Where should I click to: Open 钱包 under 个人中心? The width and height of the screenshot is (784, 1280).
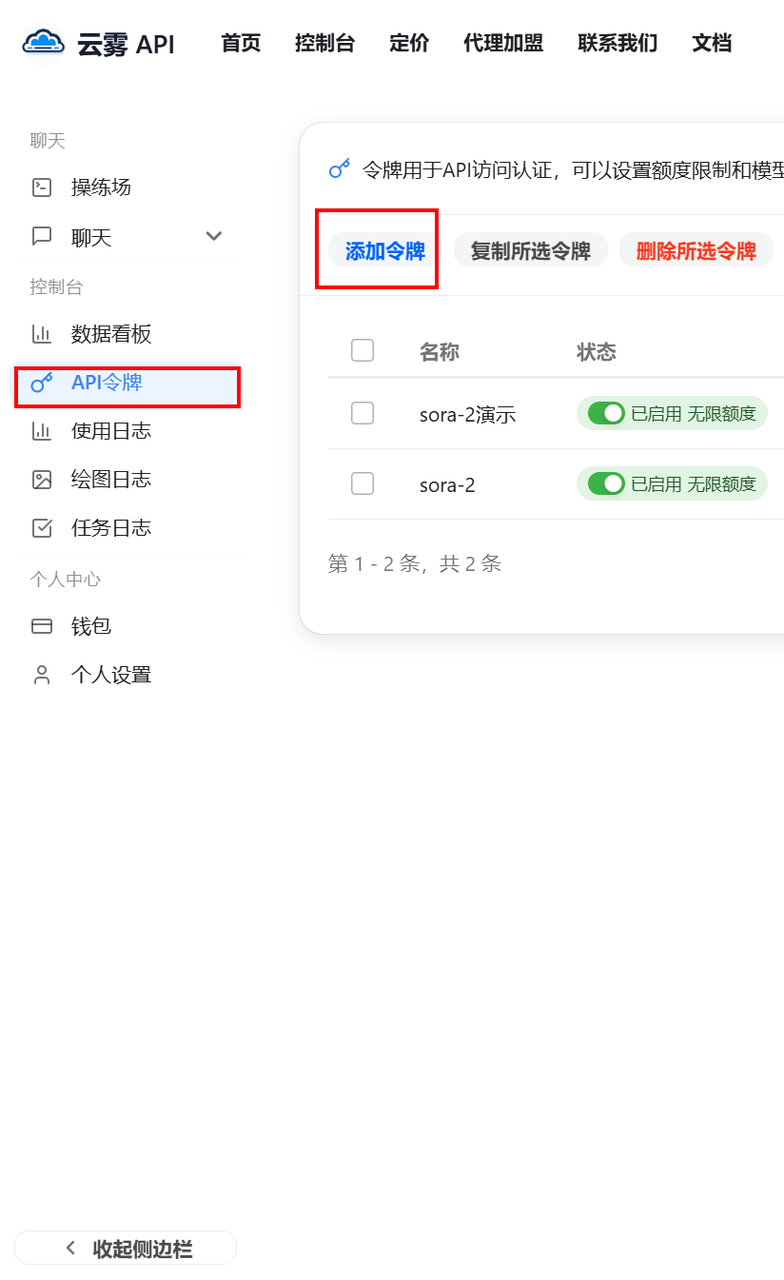[125, 626]
